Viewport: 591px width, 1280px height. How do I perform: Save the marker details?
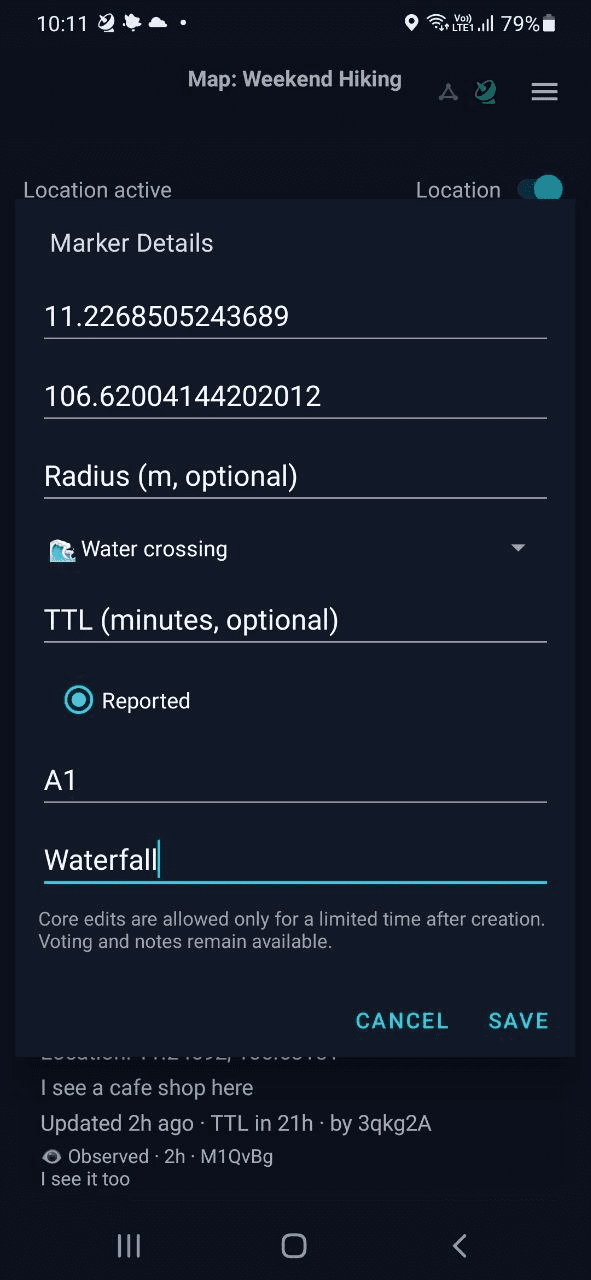coord(518,1021)
